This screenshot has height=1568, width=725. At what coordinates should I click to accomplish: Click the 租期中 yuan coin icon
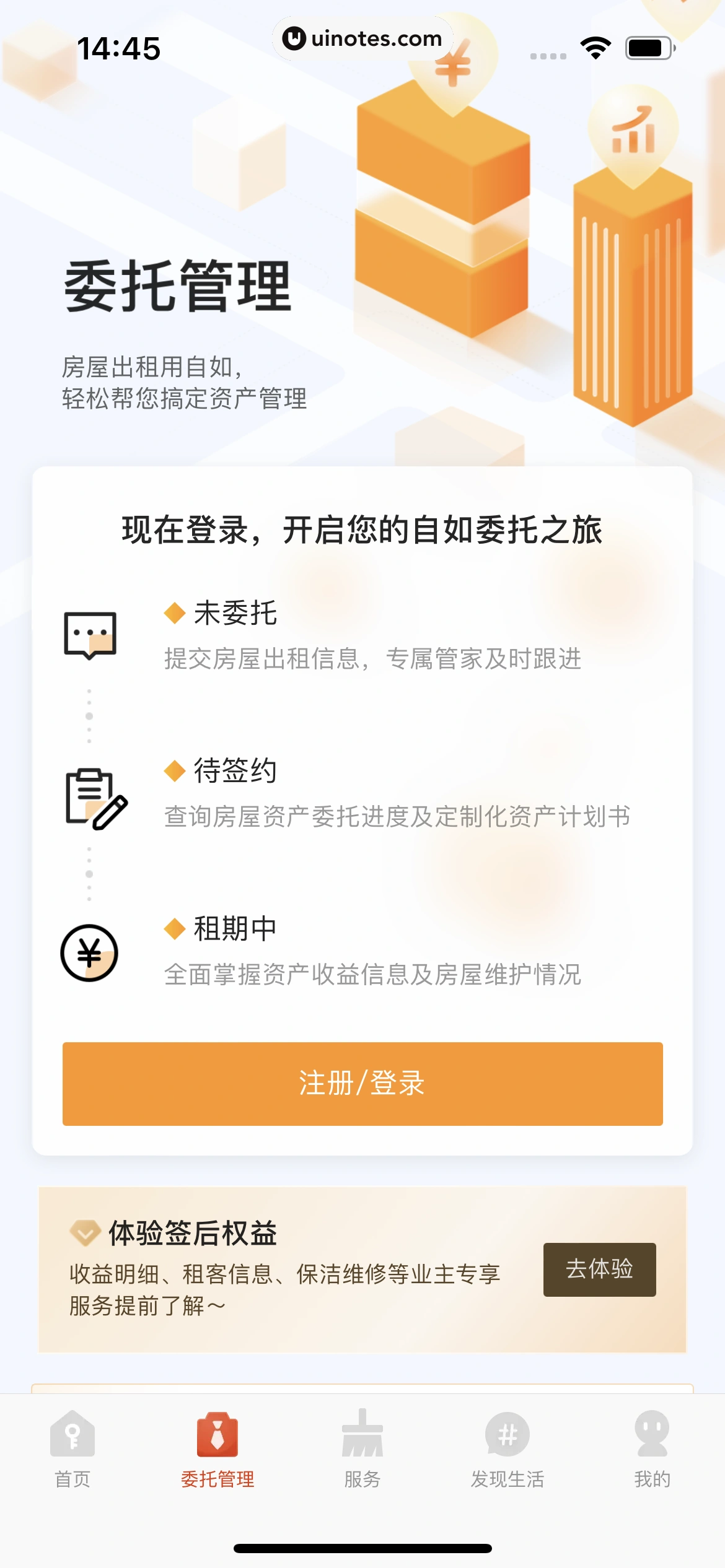click(89, 954)
